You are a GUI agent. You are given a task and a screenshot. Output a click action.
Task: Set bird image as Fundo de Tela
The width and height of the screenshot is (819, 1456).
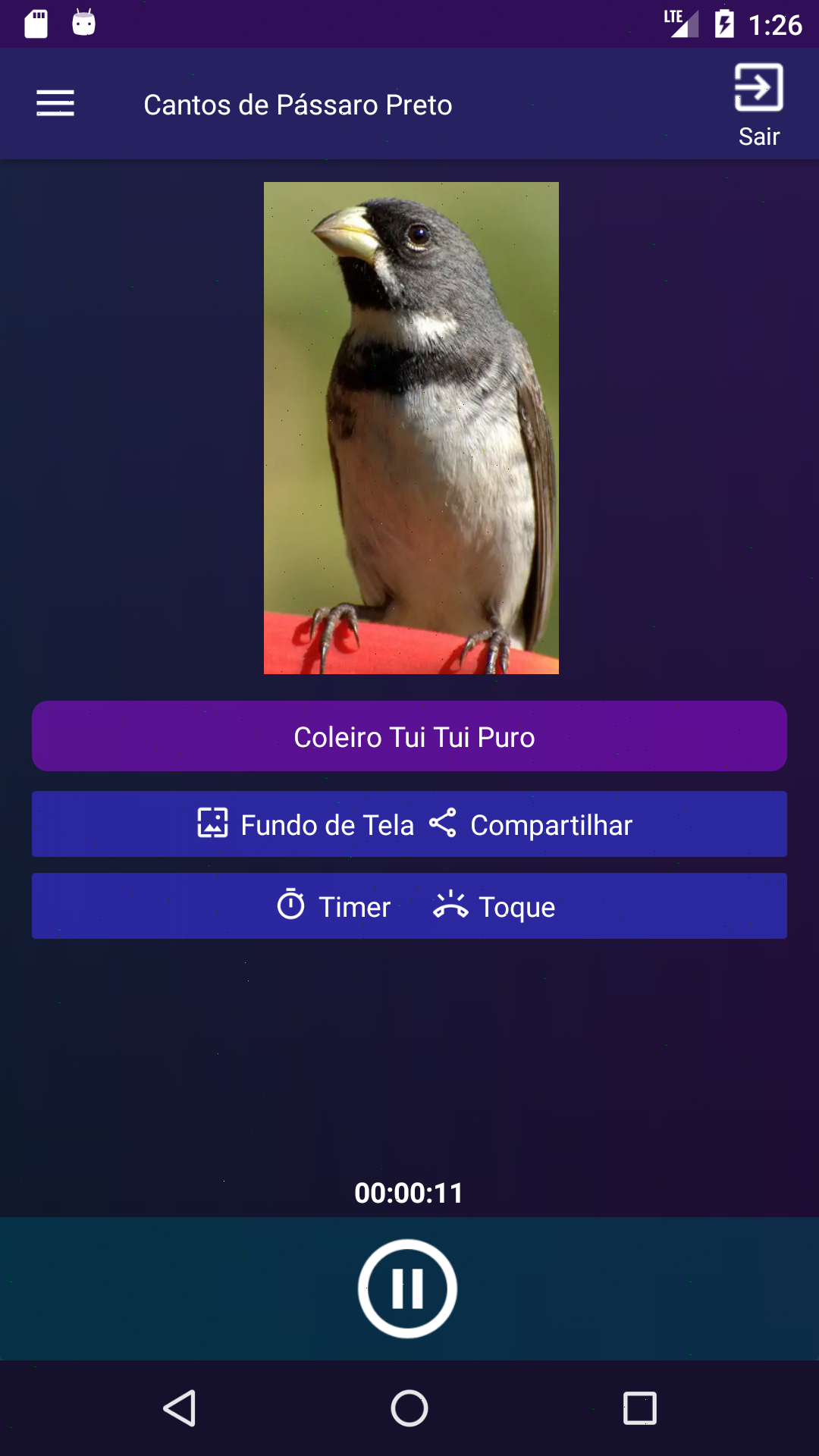coord(306,824)
